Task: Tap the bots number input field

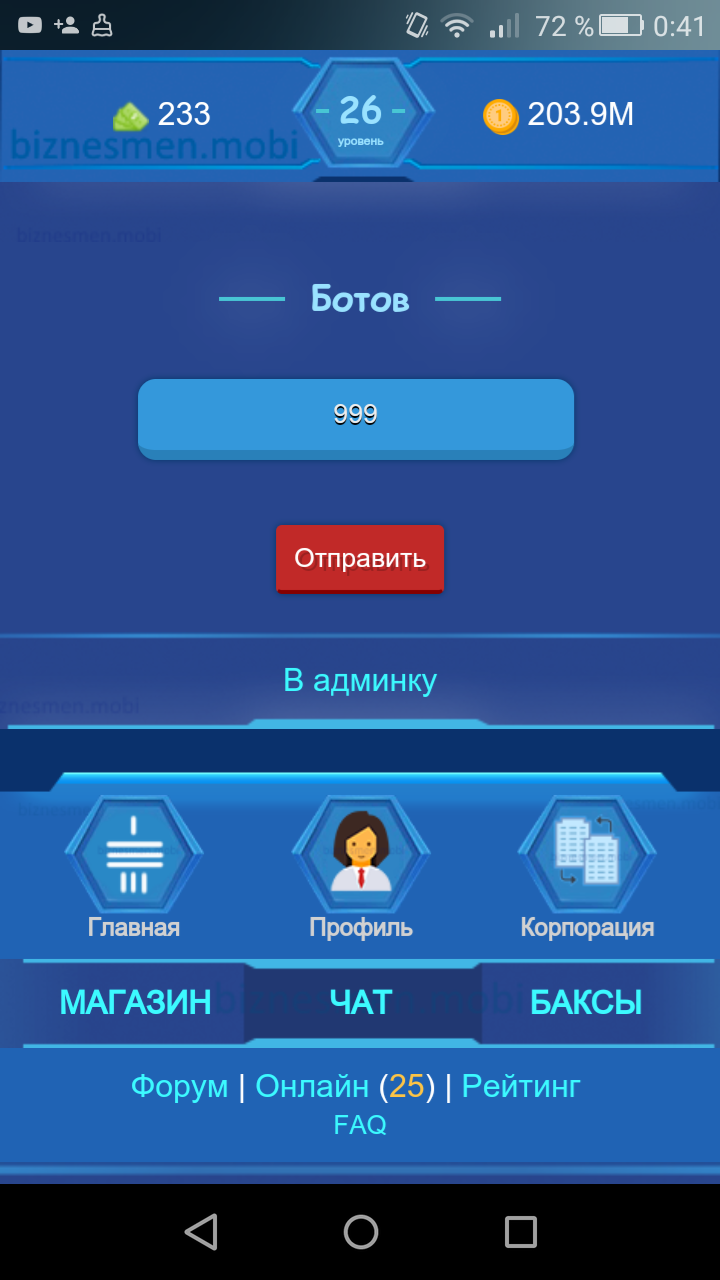Action: tap(356, 416)
